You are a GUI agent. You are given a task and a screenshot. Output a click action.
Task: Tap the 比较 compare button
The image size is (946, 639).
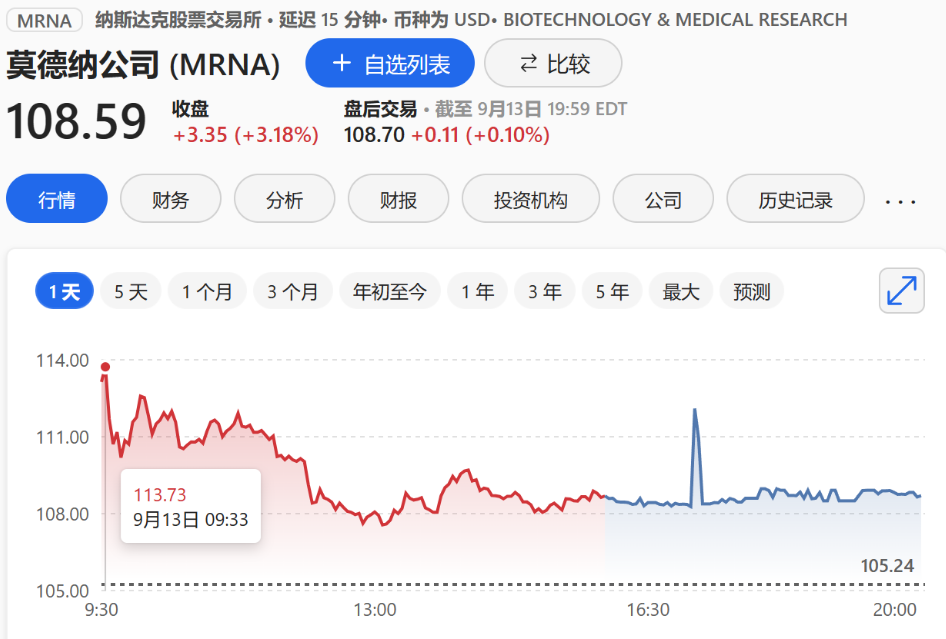pos(553,64)
